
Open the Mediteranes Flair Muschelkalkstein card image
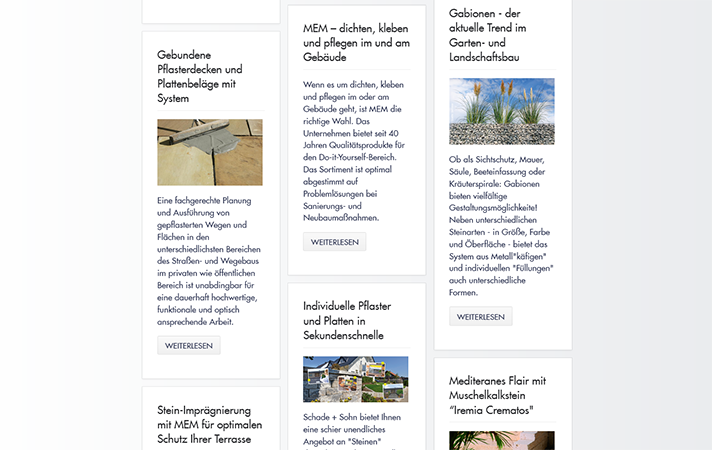coord(502,440)
